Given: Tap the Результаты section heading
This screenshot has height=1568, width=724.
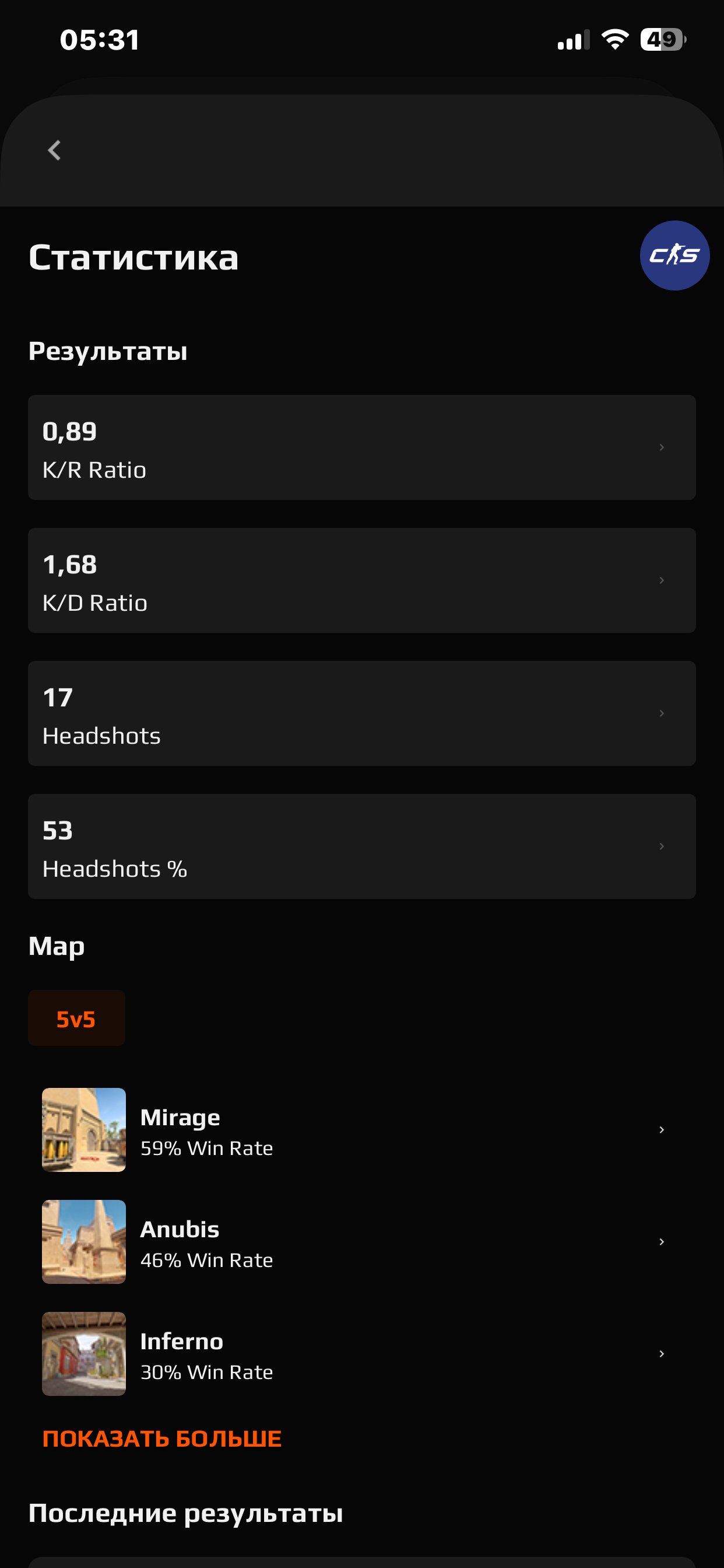Looking at the screenshot, I should 108,351.
